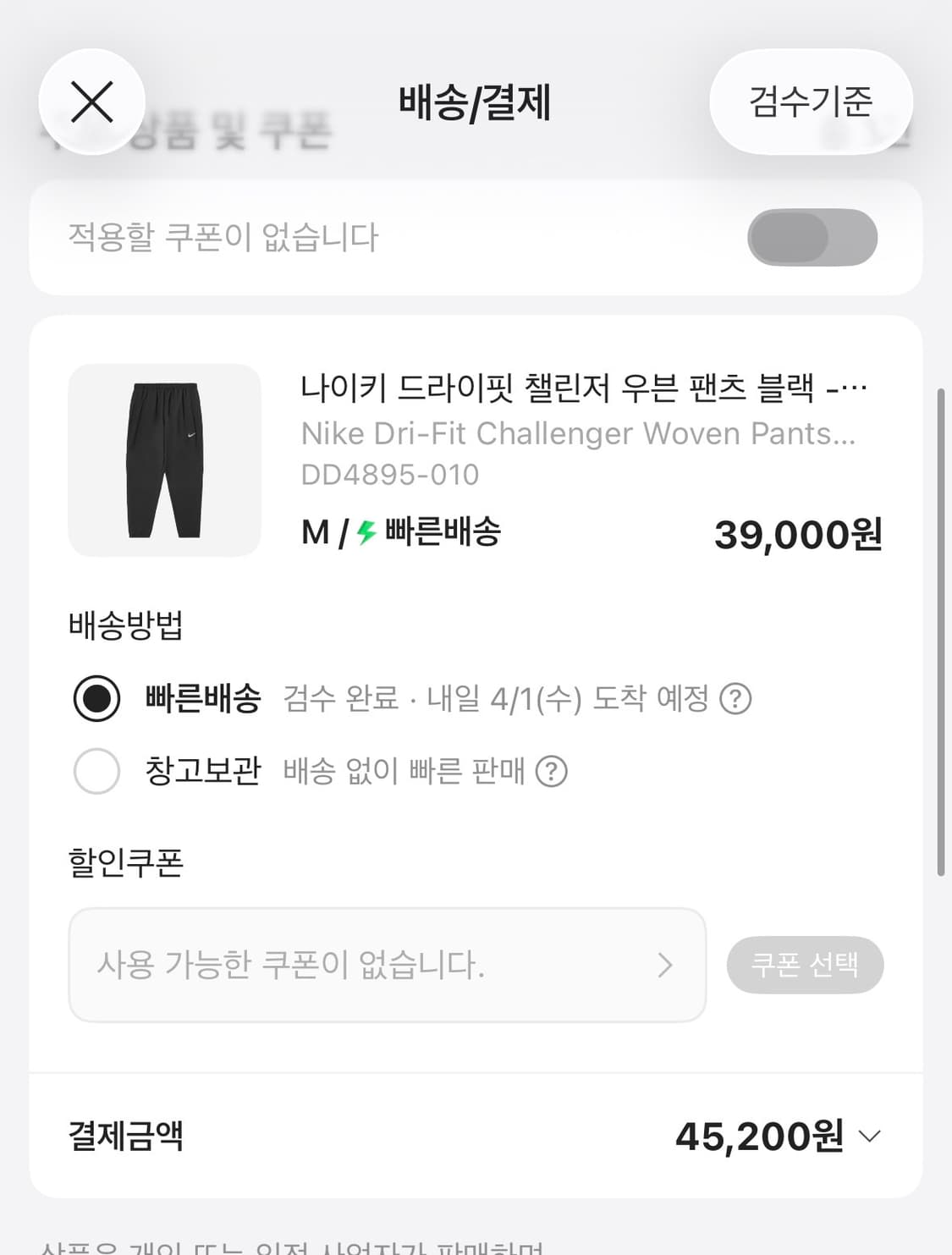Choose 창고보관 storage option radio button
952x1255 pixels.
coord(96,771)
